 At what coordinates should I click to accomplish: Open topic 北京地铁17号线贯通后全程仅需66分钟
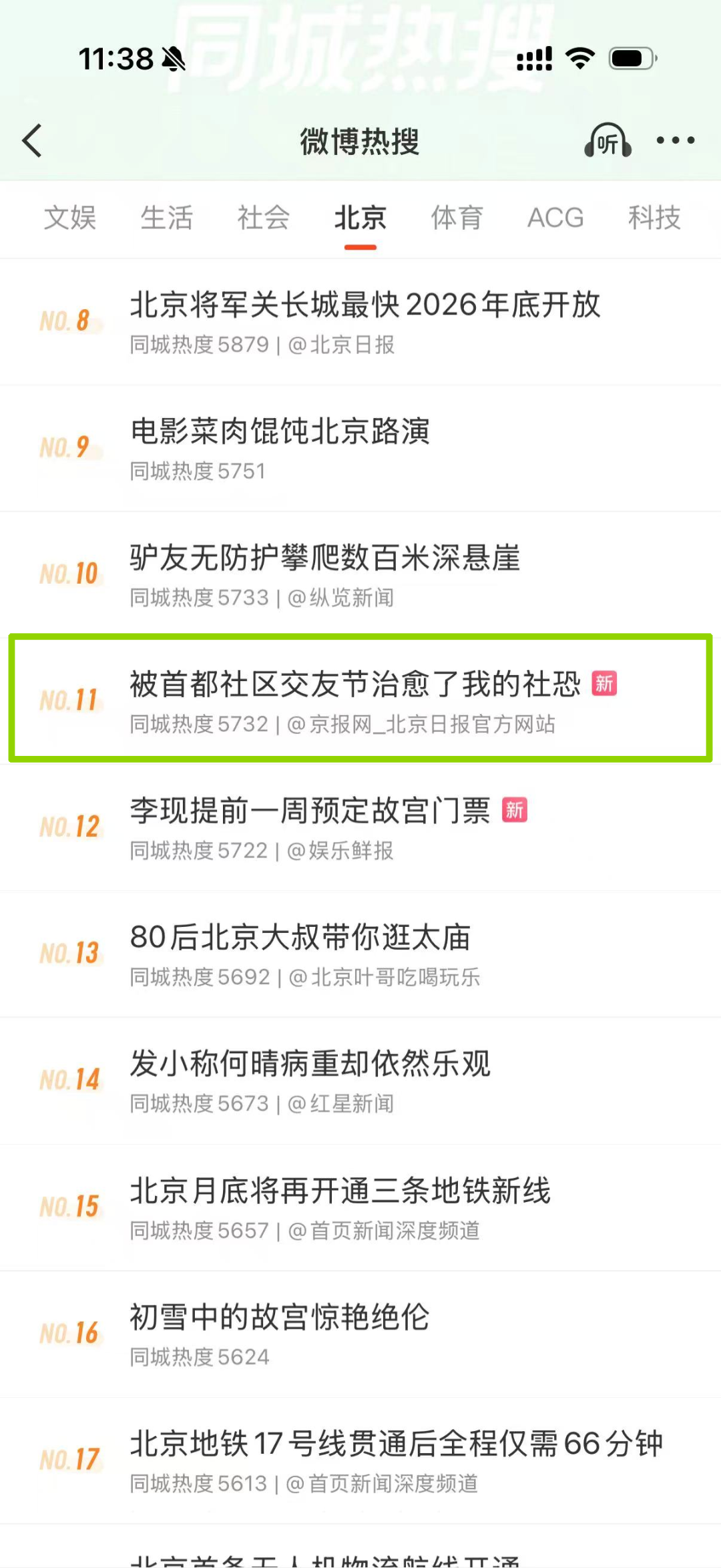click(397, 1444)
